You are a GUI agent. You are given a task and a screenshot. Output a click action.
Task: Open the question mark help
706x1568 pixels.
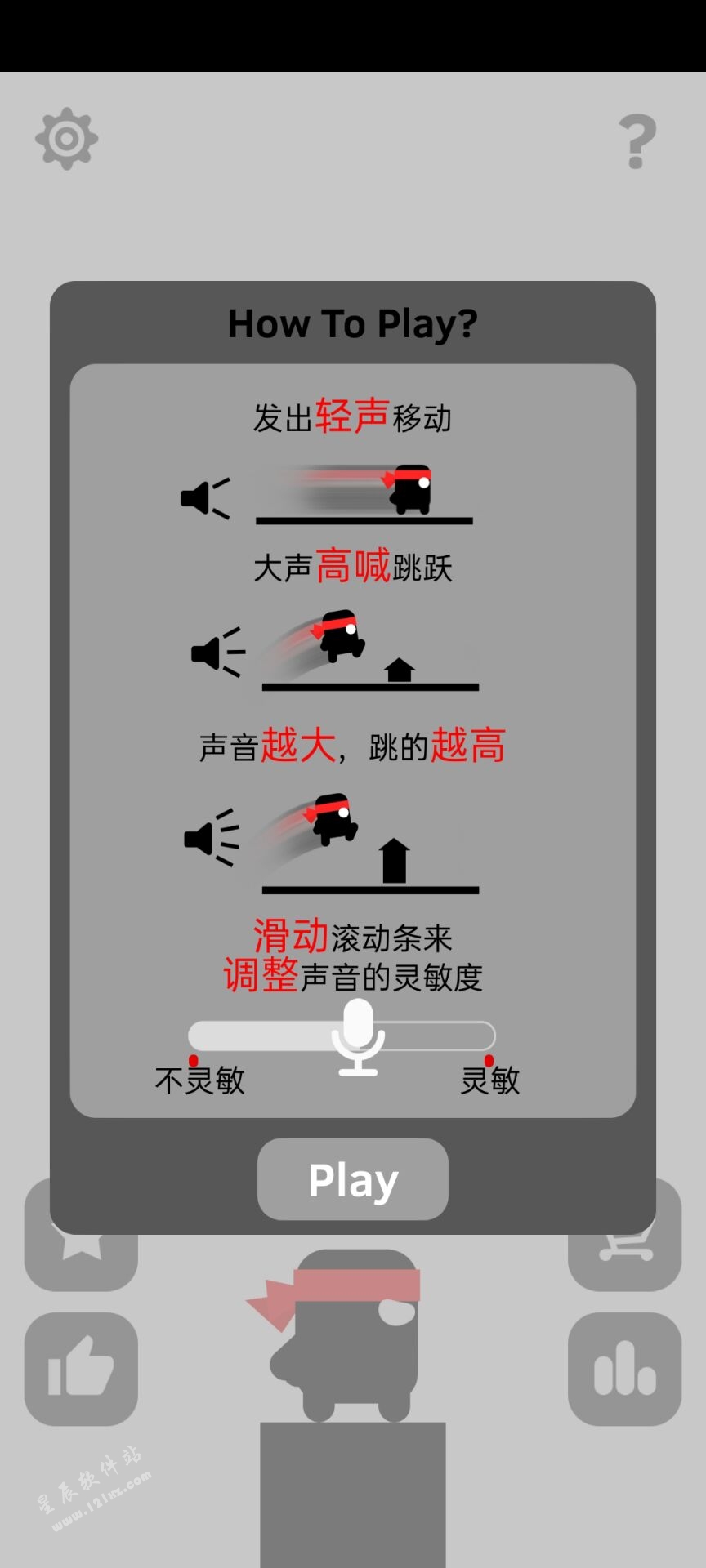click(x=637, y=141)
